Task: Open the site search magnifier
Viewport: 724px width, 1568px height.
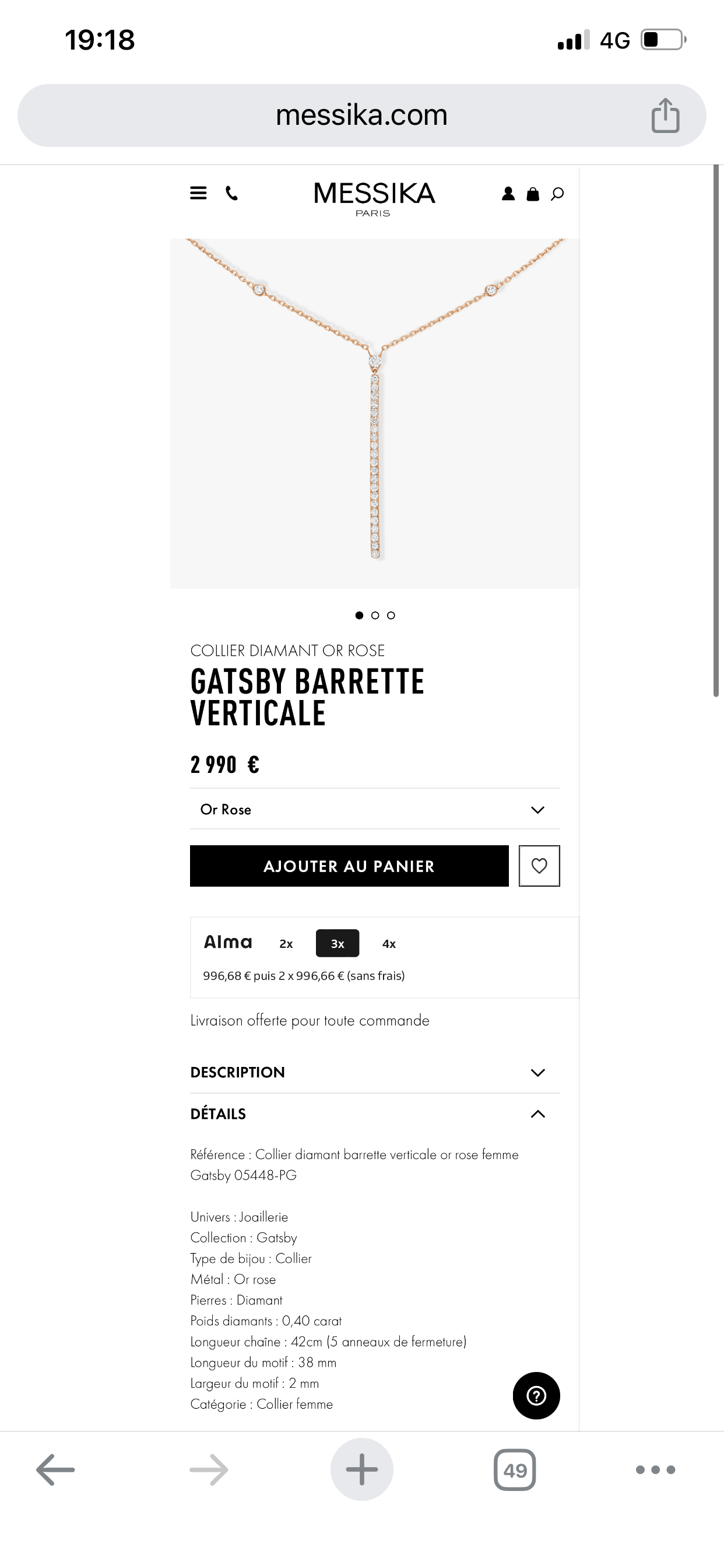Action: [x=557, y=194]
